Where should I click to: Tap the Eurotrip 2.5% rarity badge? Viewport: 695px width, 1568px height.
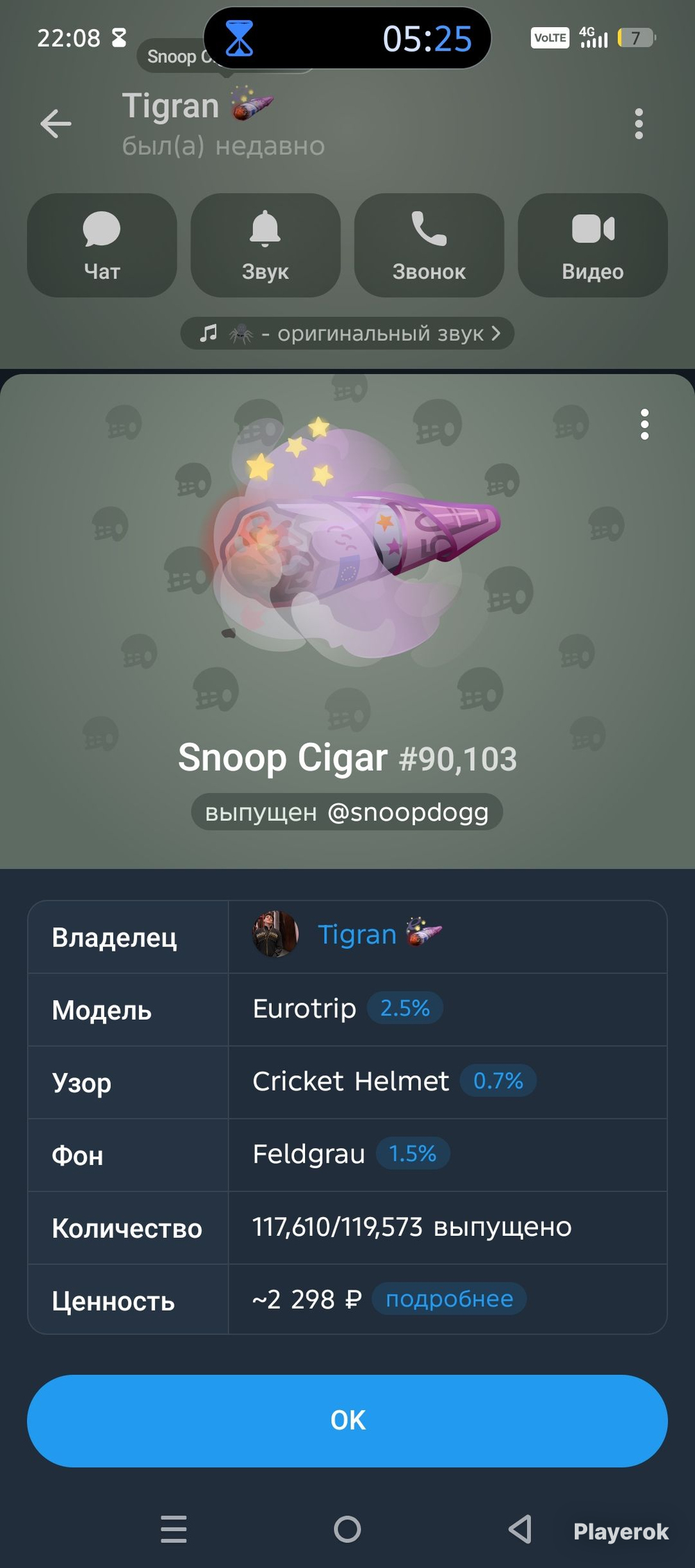click(x=404, y=1008)
